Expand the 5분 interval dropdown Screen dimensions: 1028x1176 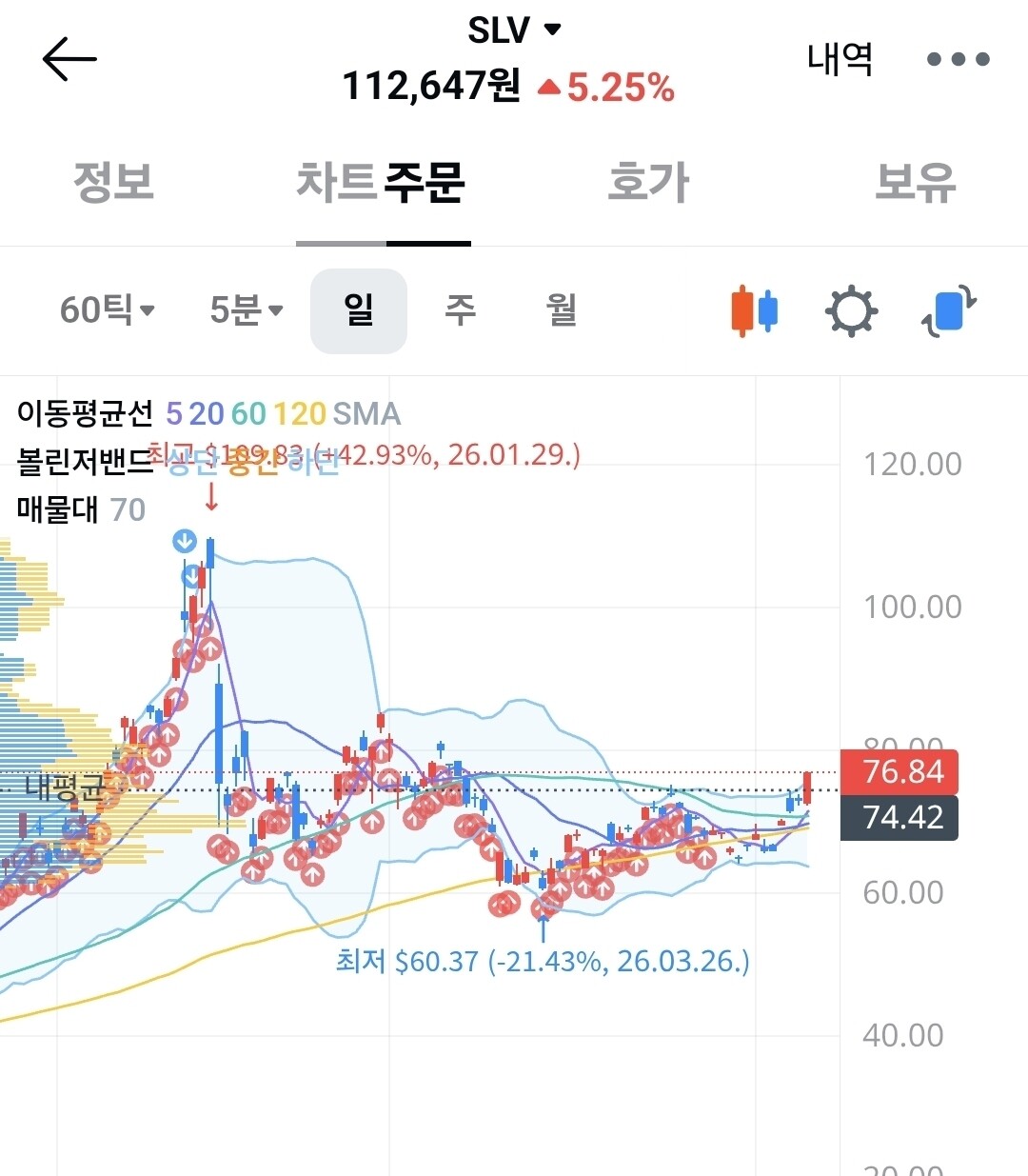click(x=247, y=310)
